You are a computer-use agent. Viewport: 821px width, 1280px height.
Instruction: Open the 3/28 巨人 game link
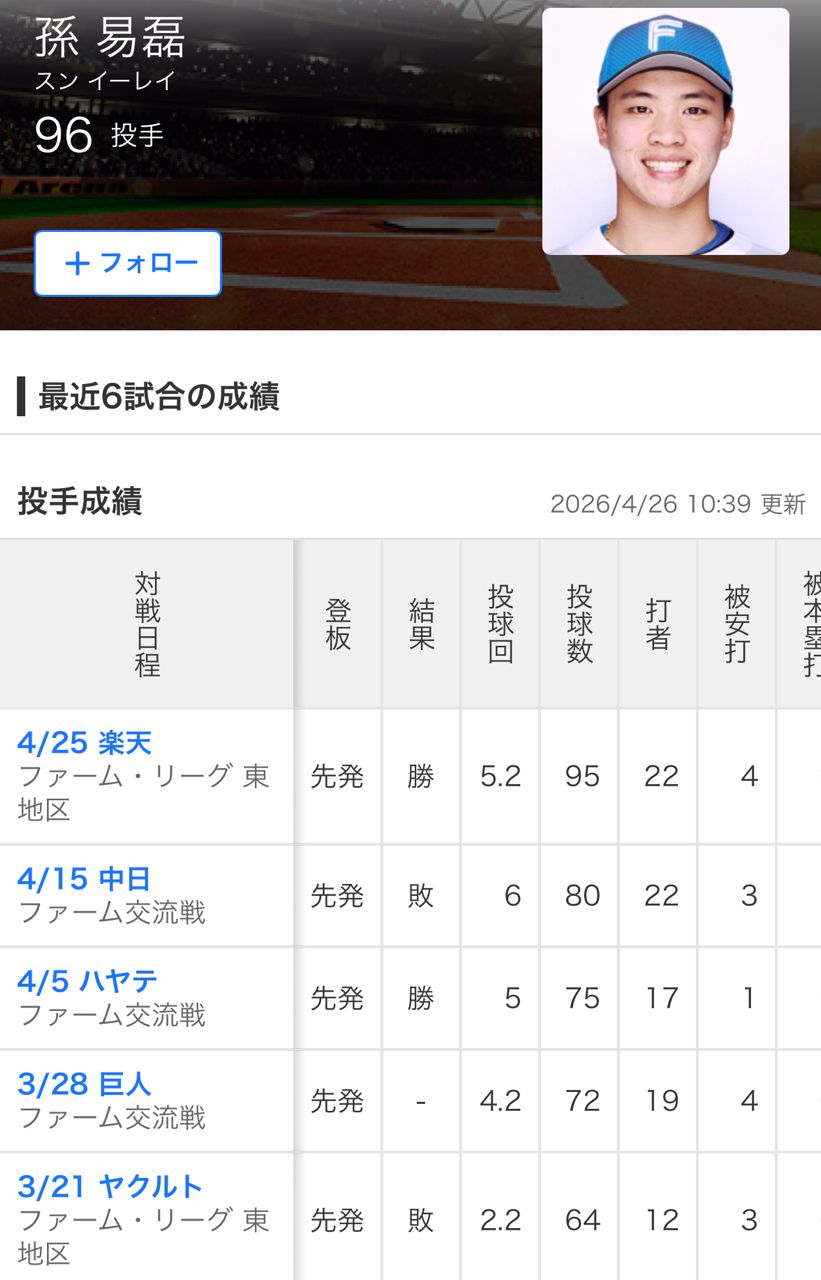85,1084
